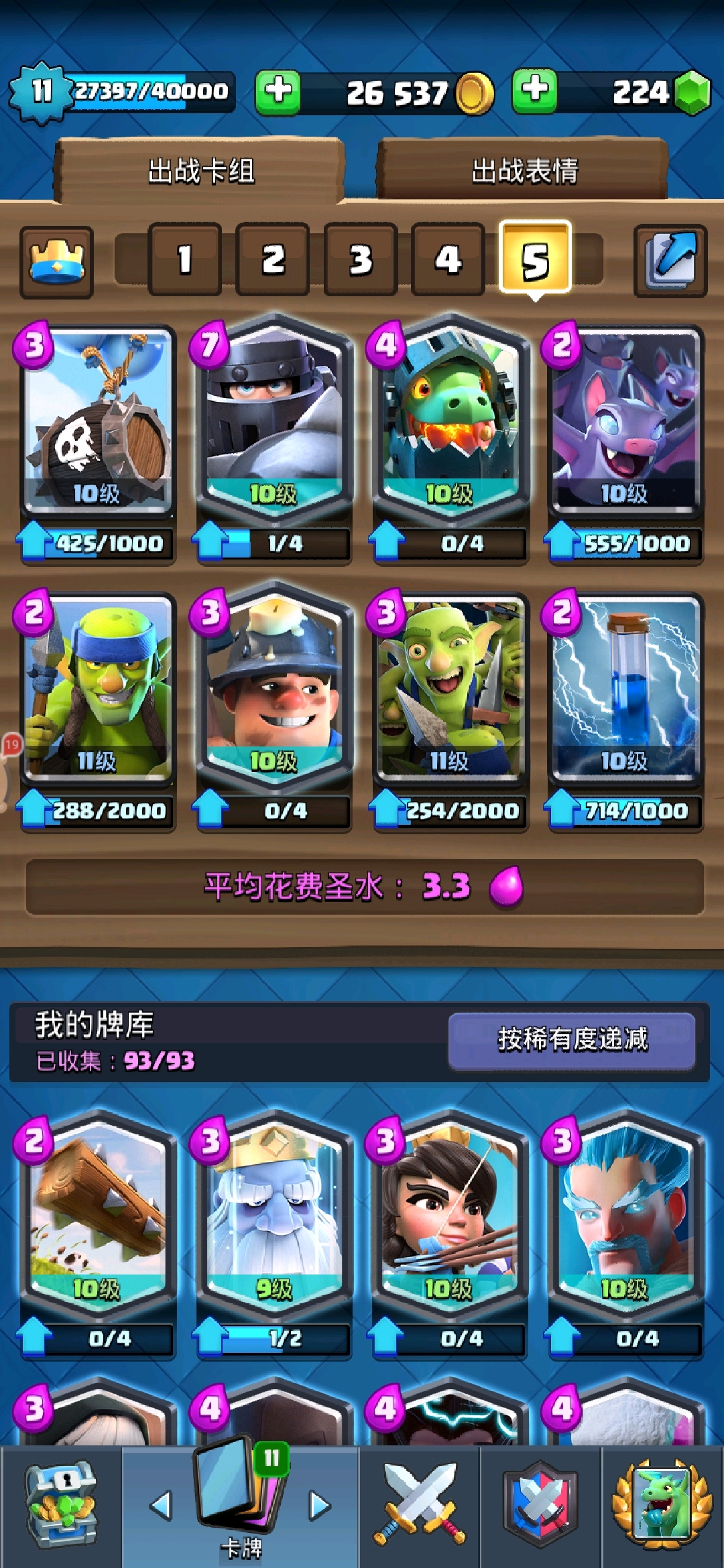724x1568 pixels.
Task: Switch to the 出战表情 tab
Action: (x=524, y=171)
